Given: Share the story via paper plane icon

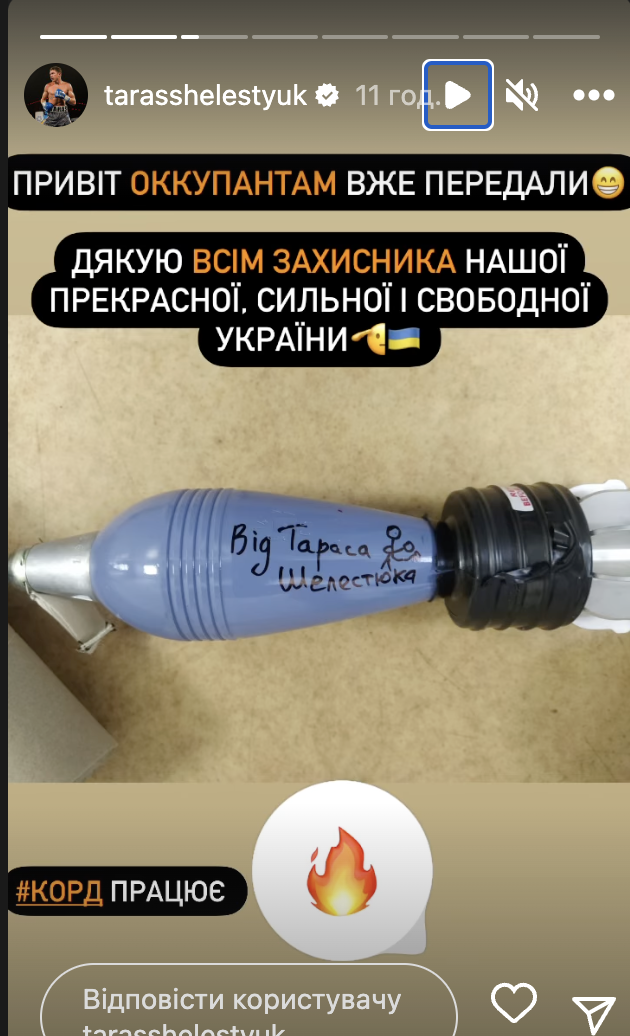Looking at the screenshot, I should pos(592,1012).
